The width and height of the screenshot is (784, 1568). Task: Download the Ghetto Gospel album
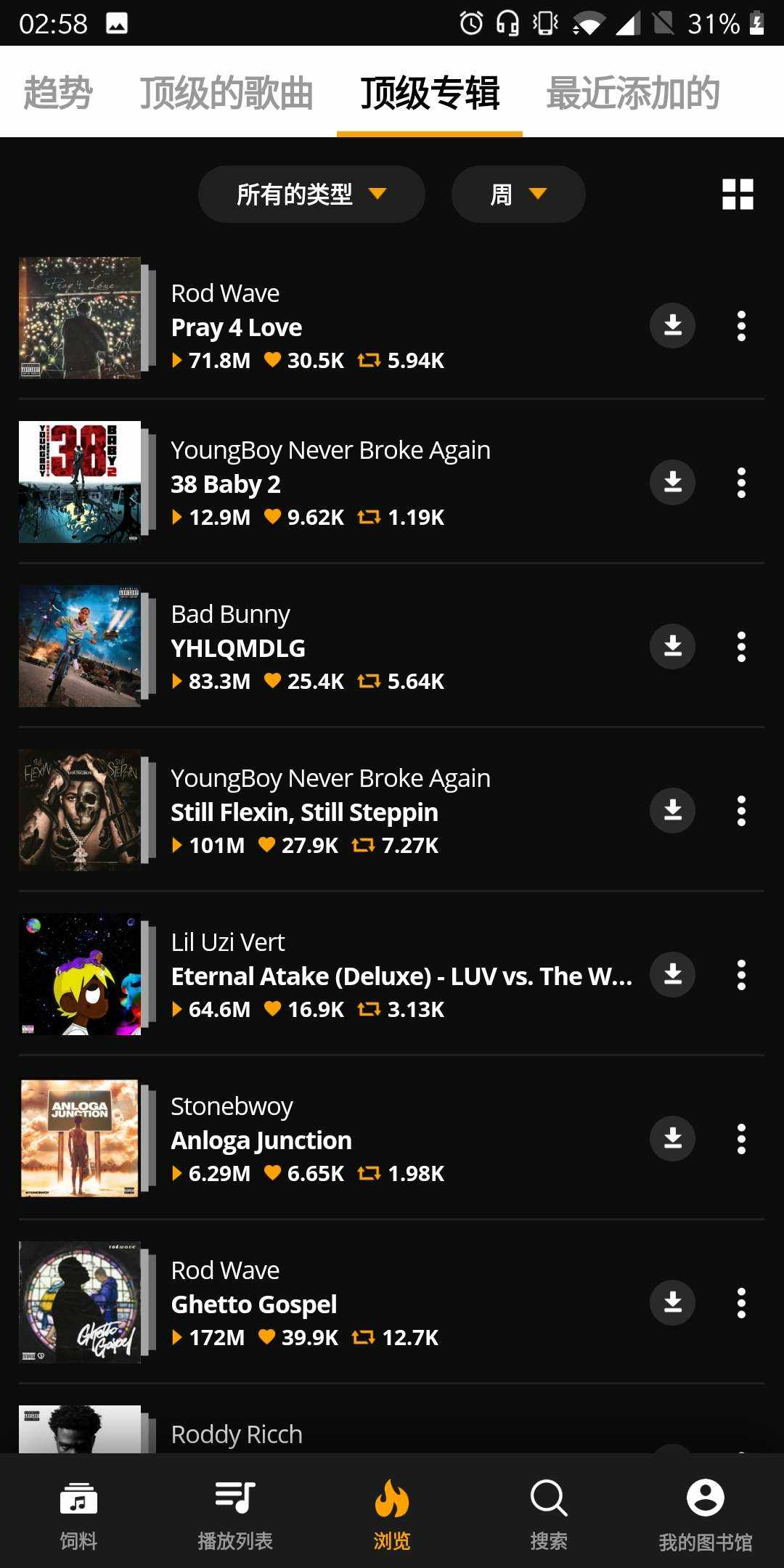pos(672,1303)
